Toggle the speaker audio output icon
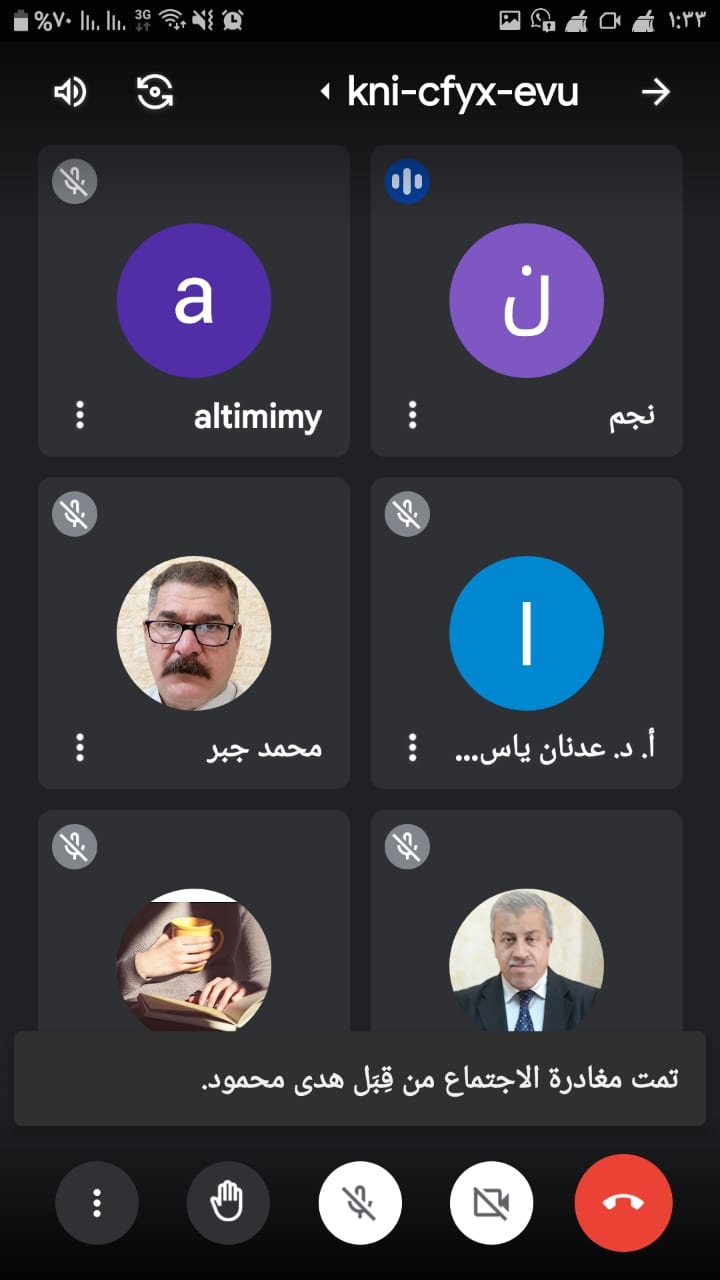The width and height of the screenshot is (720, 1280). coord(70,93)
